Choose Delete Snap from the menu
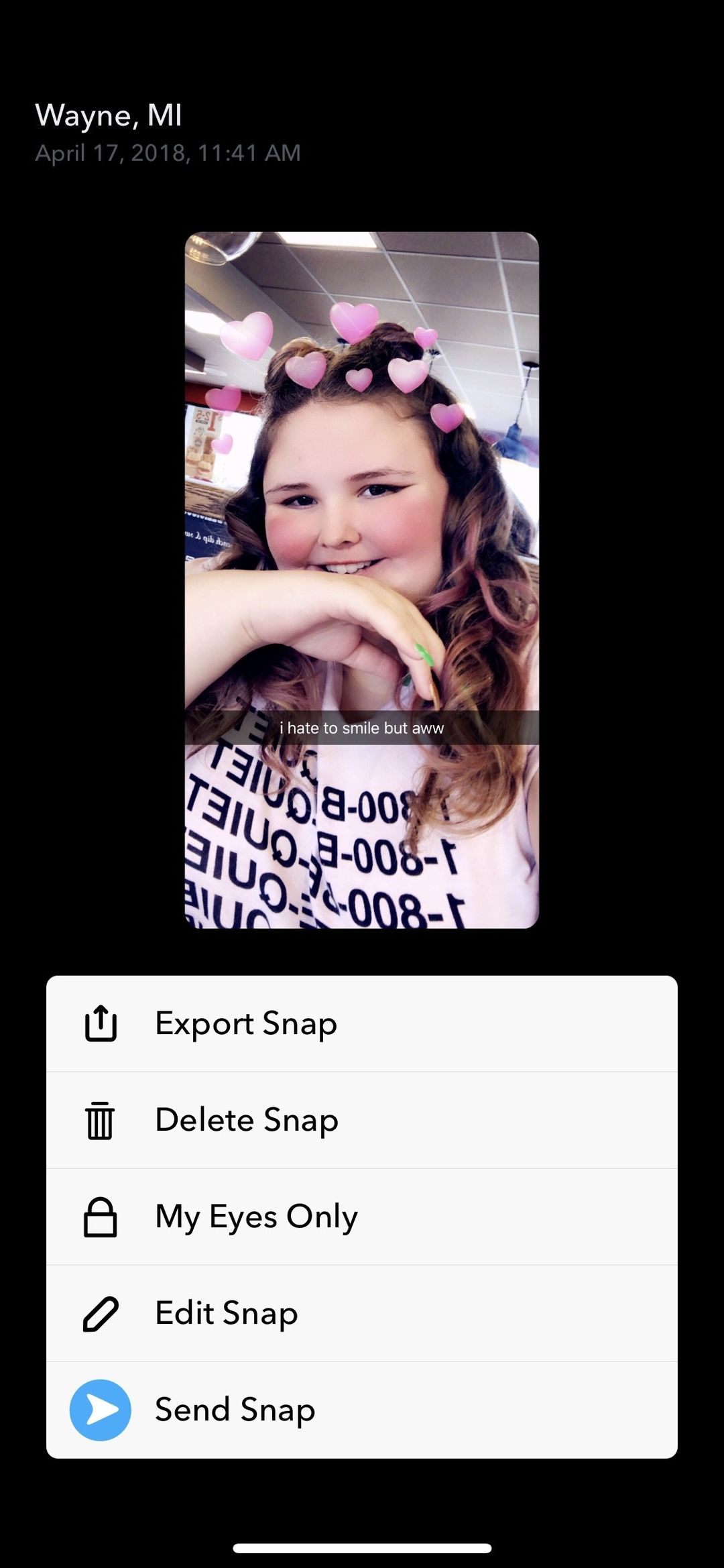Image resolution: width=724 pixels, height=1568 pixels. (x=362, y=1120)
